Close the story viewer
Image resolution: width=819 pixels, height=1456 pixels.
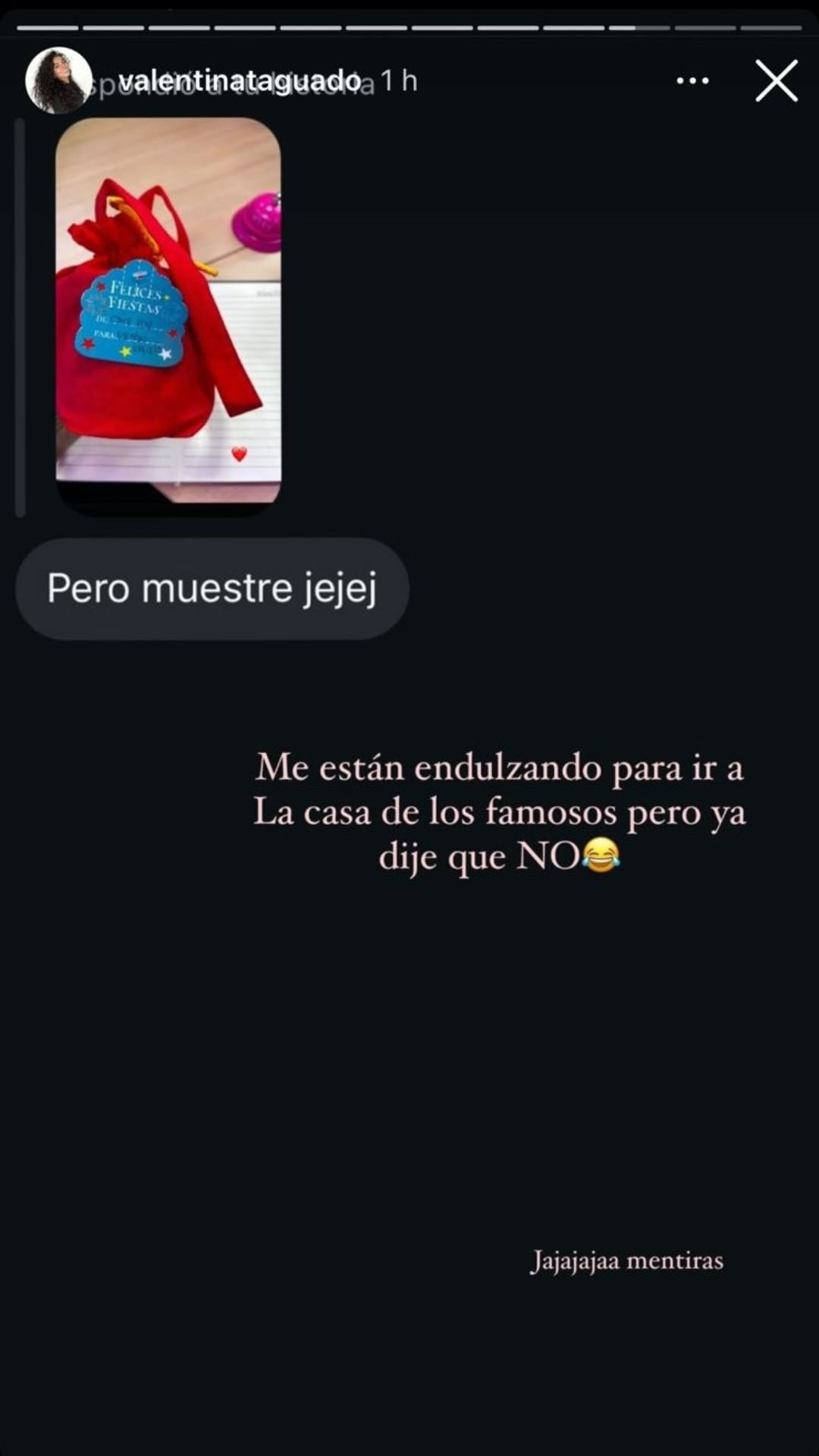(x=777, y=80)
